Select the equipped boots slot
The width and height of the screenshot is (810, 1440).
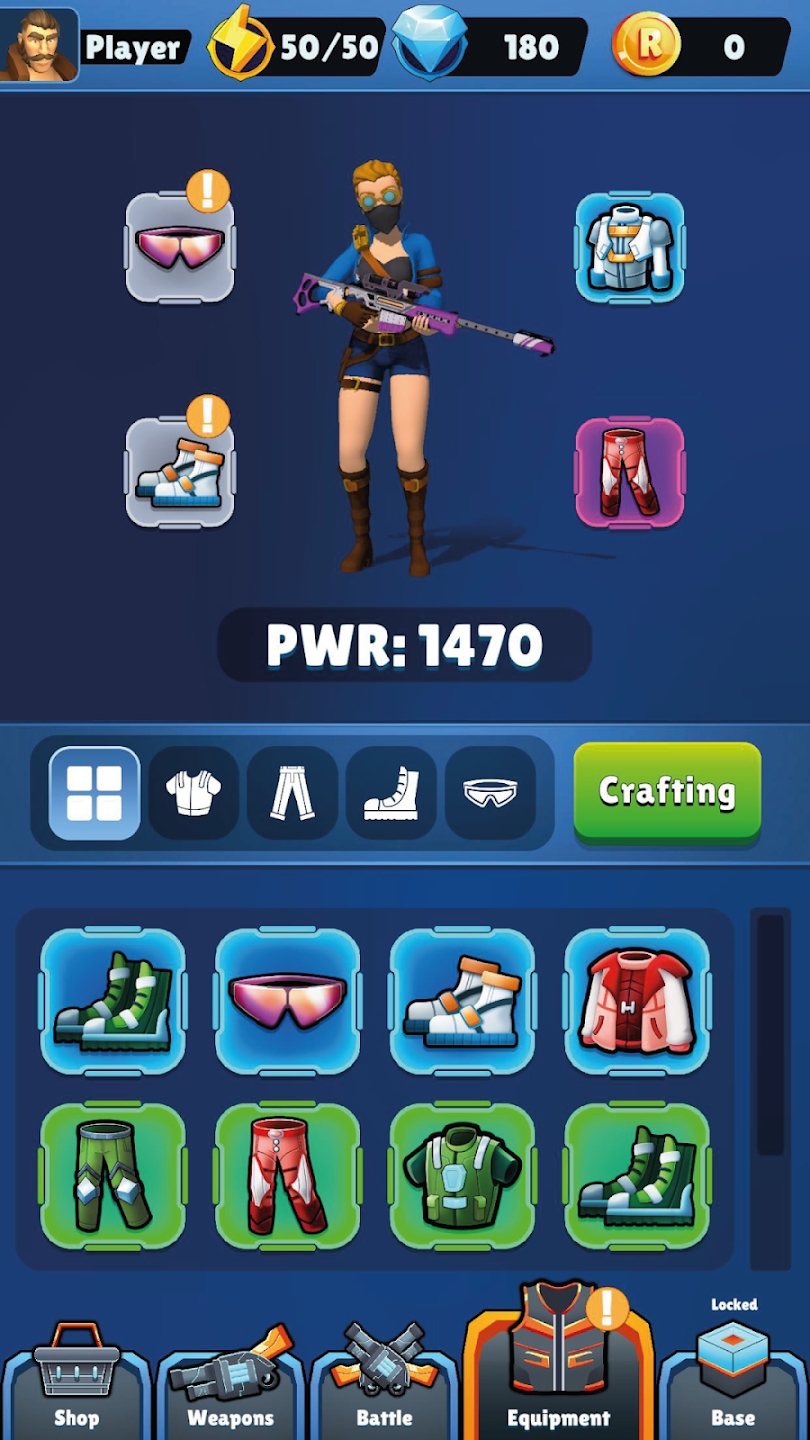pyautogui.click(x=180, y=472)
